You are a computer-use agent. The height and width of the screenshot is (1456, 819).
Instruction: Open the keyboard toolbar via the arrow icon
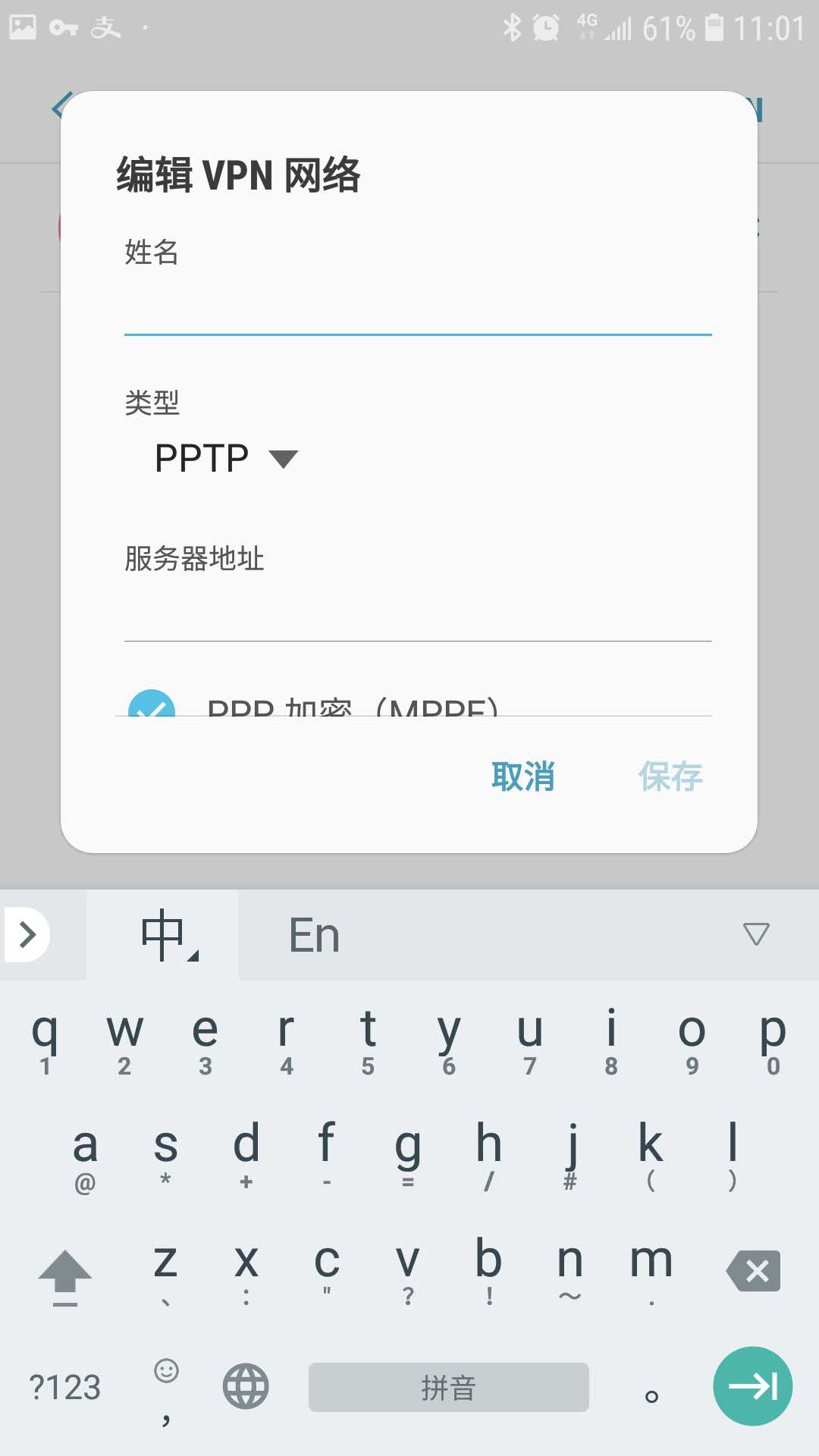(29, 934)
